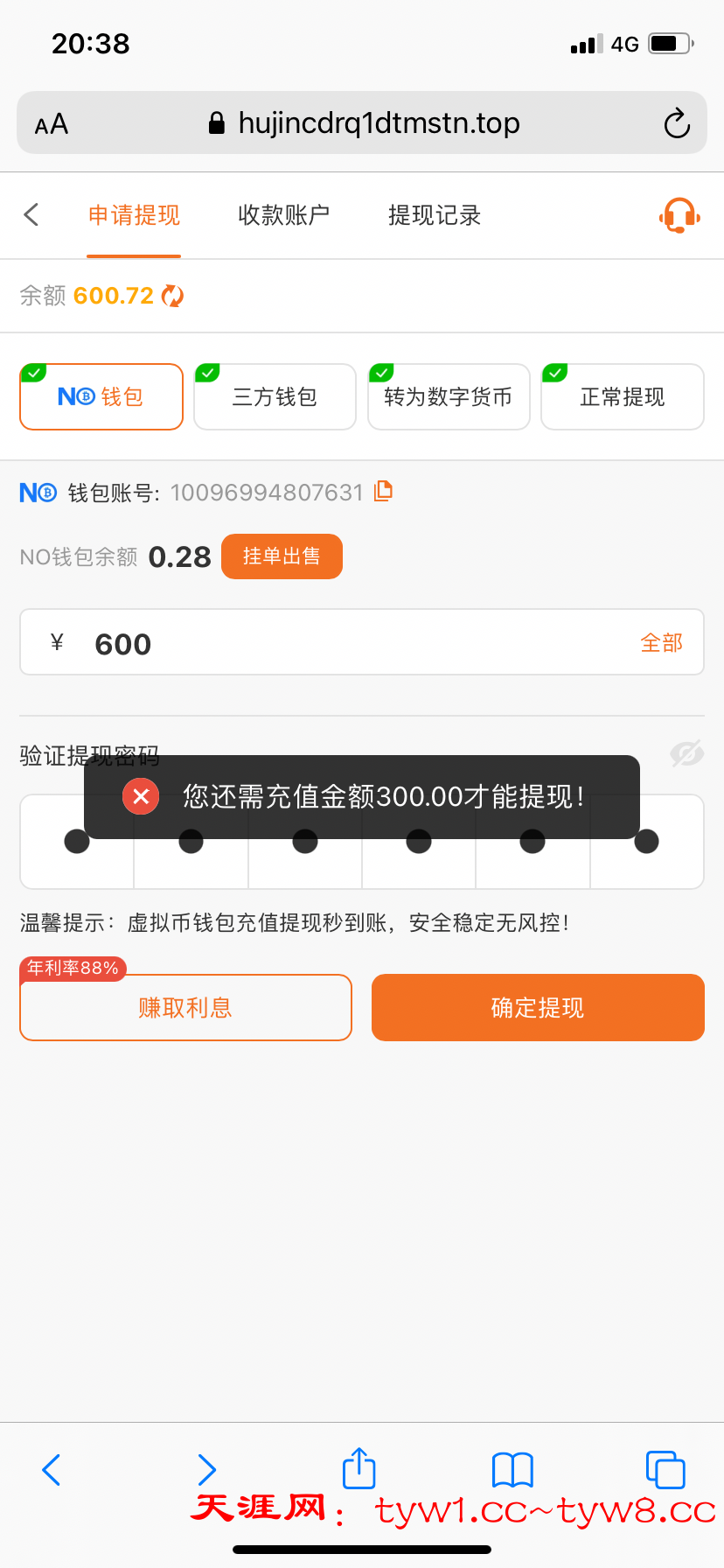Select the 转为数字货币 option
The width and height of the screenshot is (724, 1568).
click(x=449, y=397)
